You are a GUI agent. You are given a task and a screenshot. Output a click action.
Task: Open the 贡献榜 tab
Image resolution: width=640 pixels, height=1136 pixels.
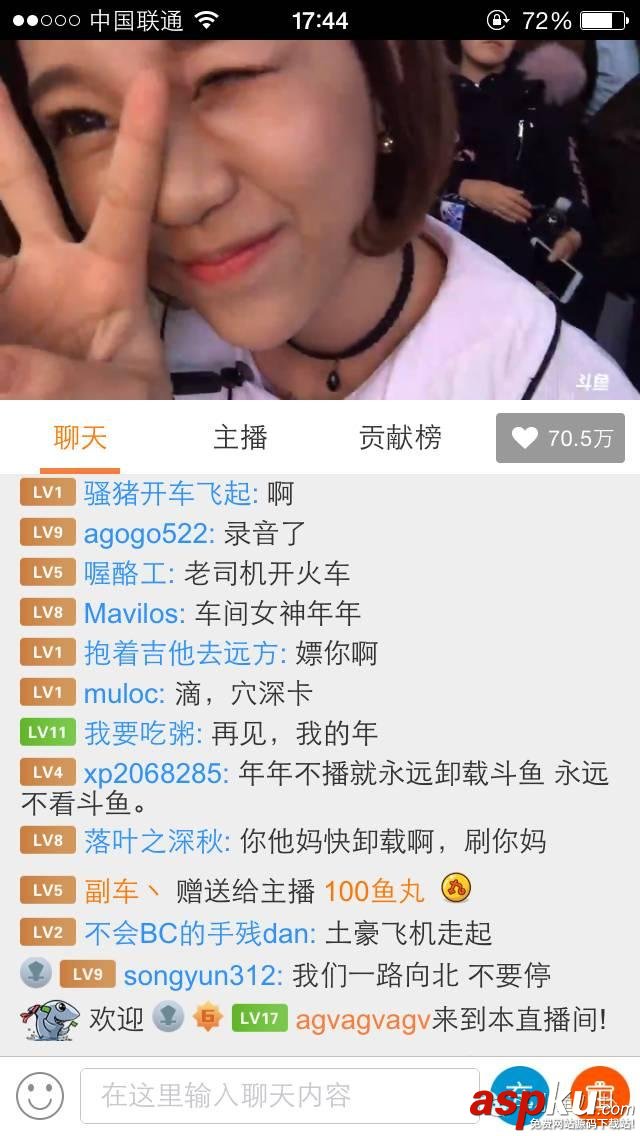pyautogui.click(x=400, y=438)
